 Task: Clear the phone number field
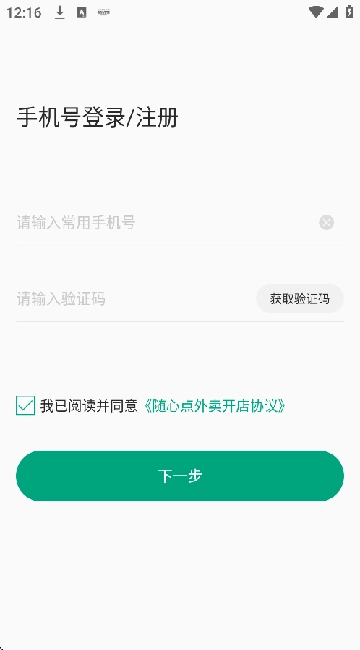point(326,223)
